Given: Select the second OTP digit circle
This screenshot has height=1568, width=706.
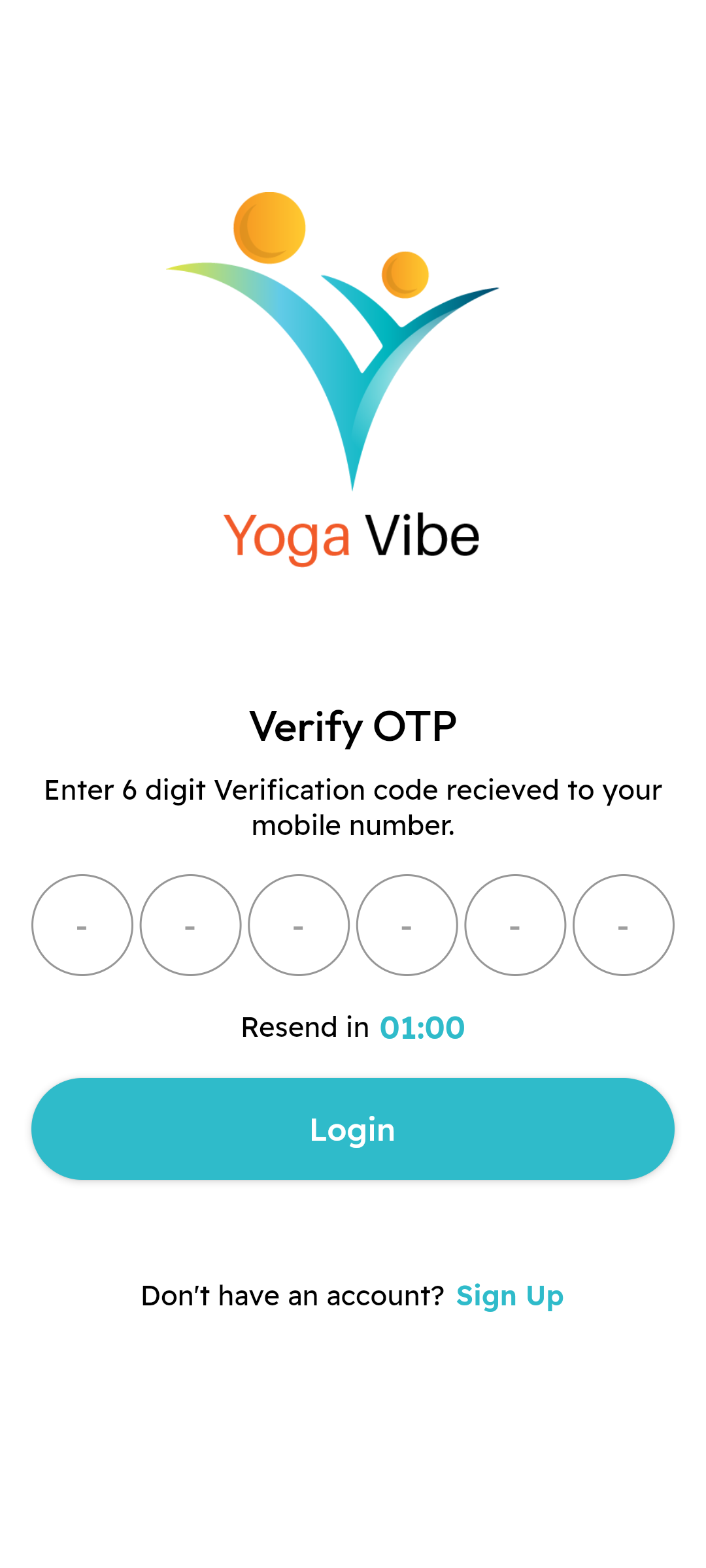Looking at the screenshot, I should [190, 925].
